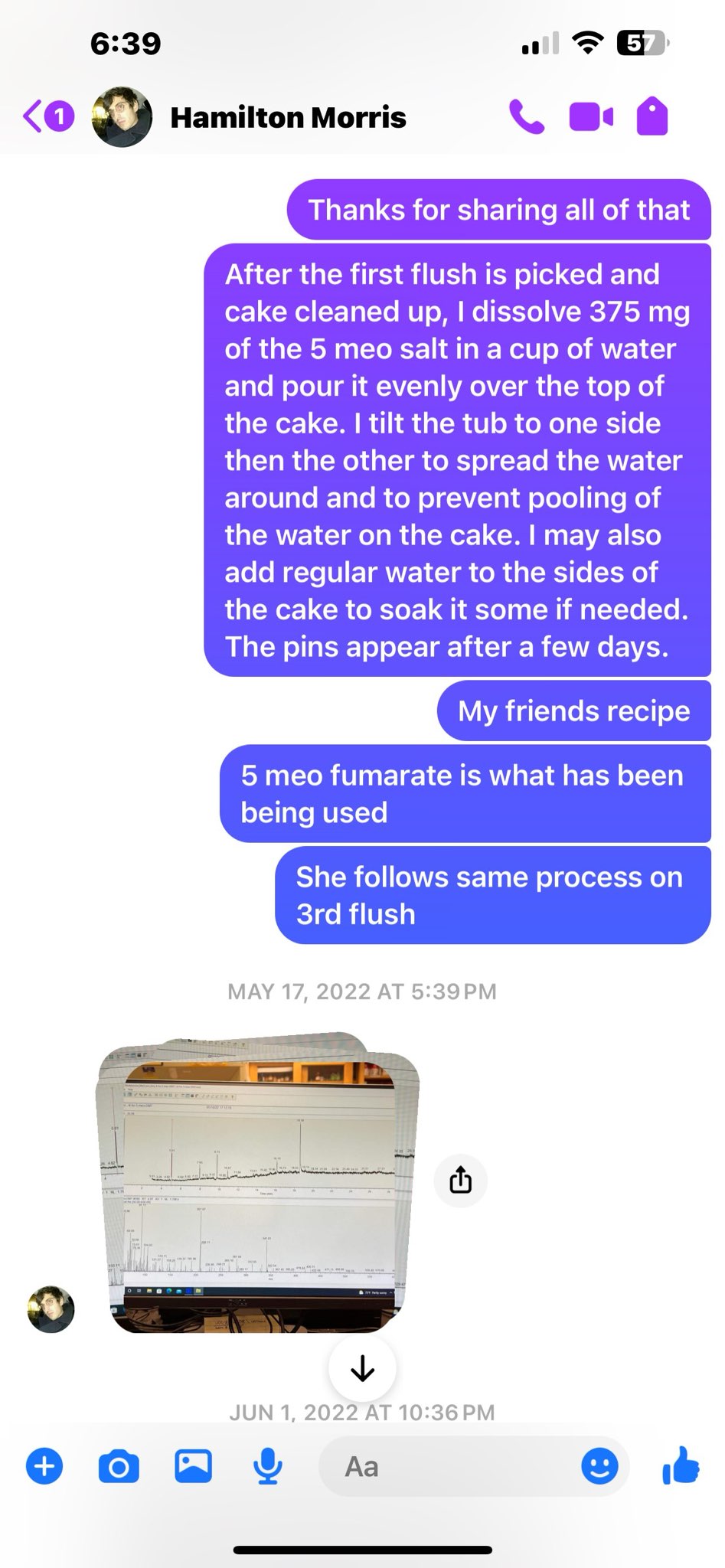Send a thumbs up like

click(x=681, y=1466)
